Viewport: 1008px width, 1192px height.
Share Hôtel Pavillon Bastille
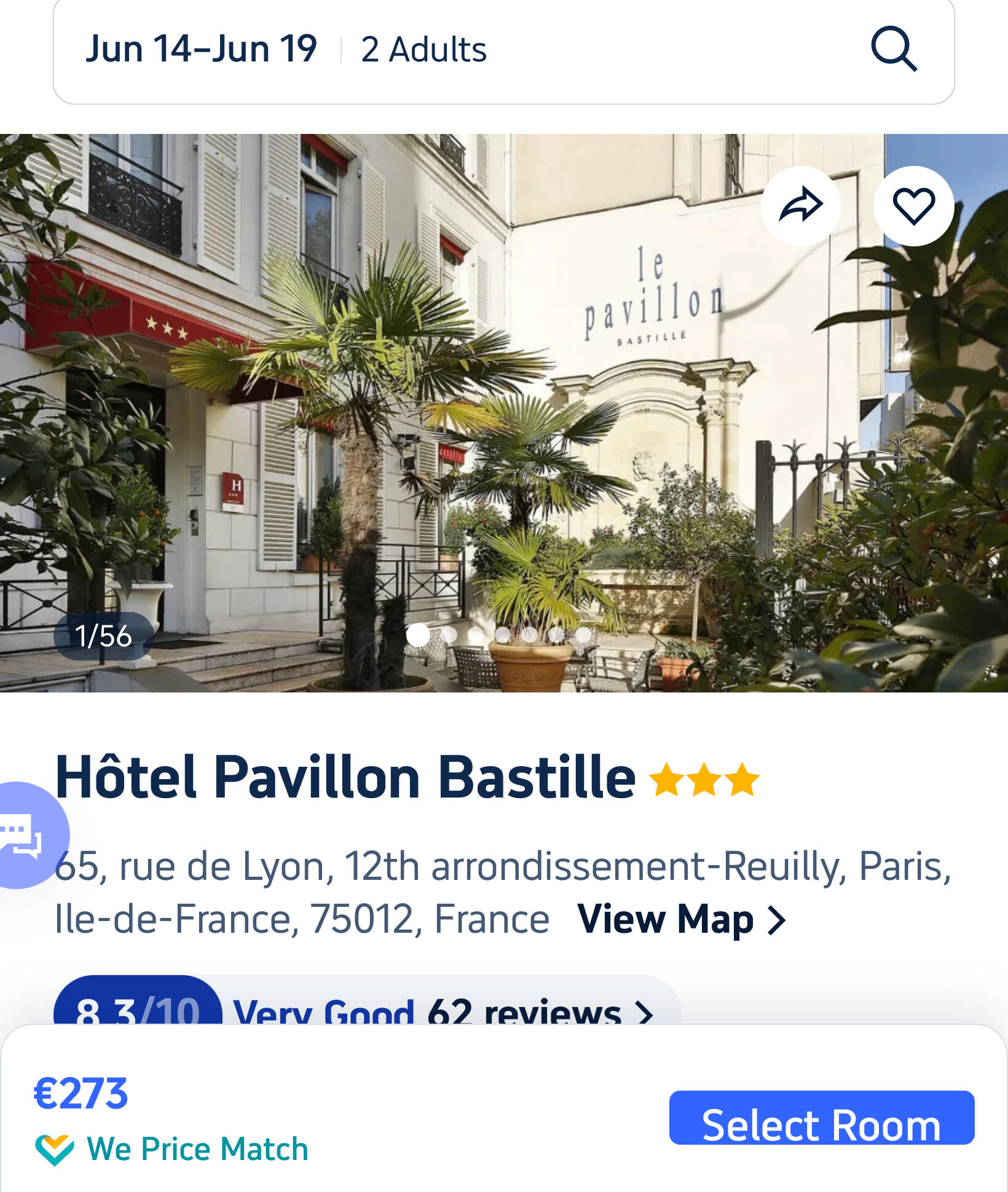click(x=801, y=206)
